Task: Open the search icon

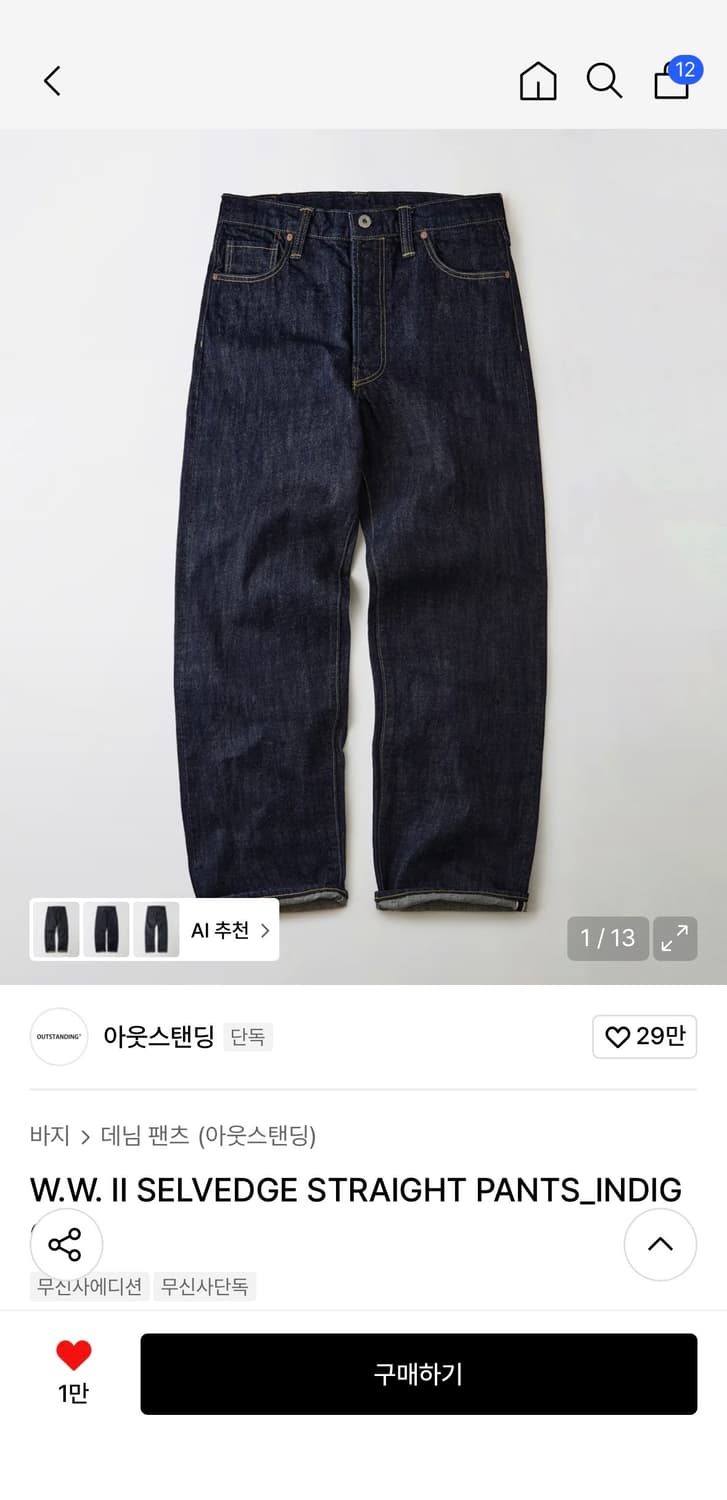Action: [604, 81]
